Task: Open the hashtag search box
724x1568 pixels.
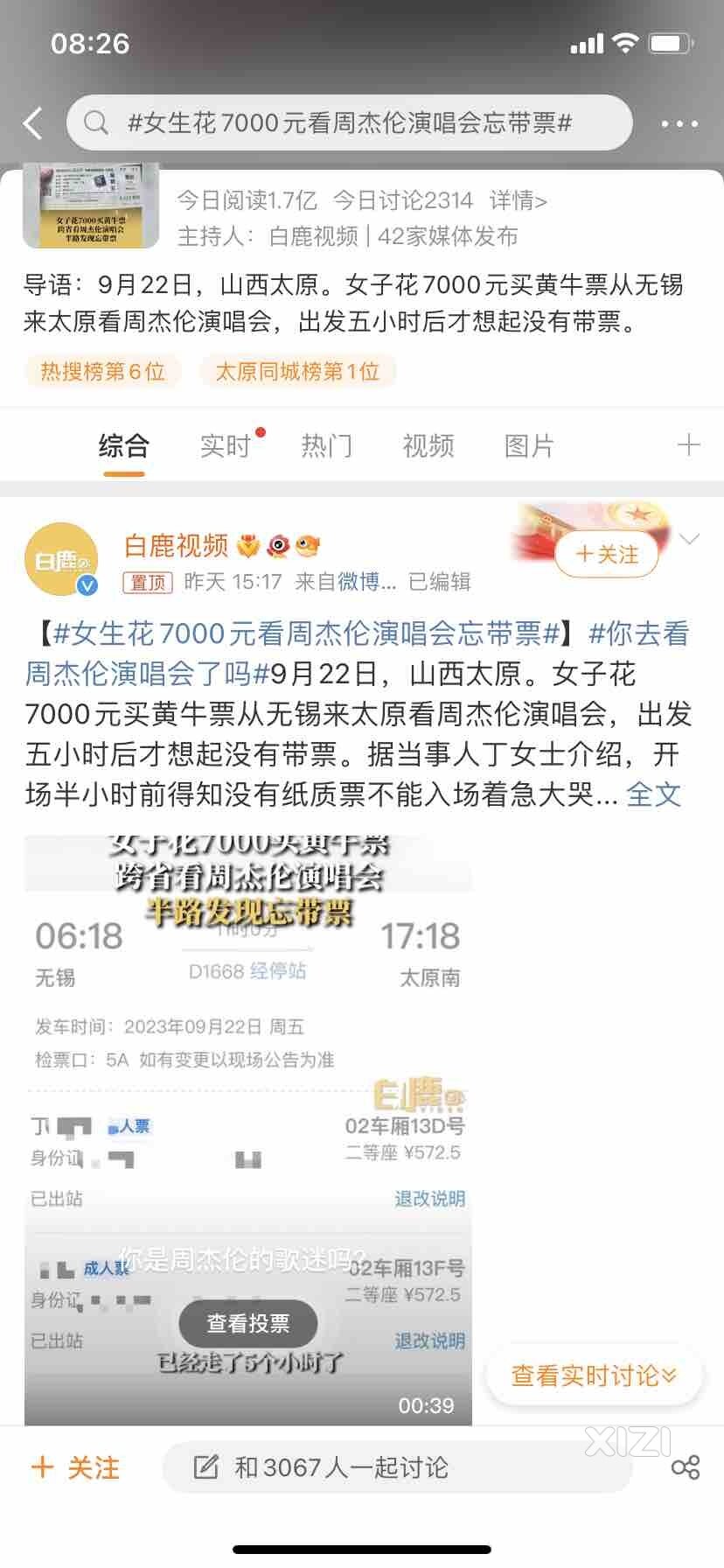Action: point(348,123)
